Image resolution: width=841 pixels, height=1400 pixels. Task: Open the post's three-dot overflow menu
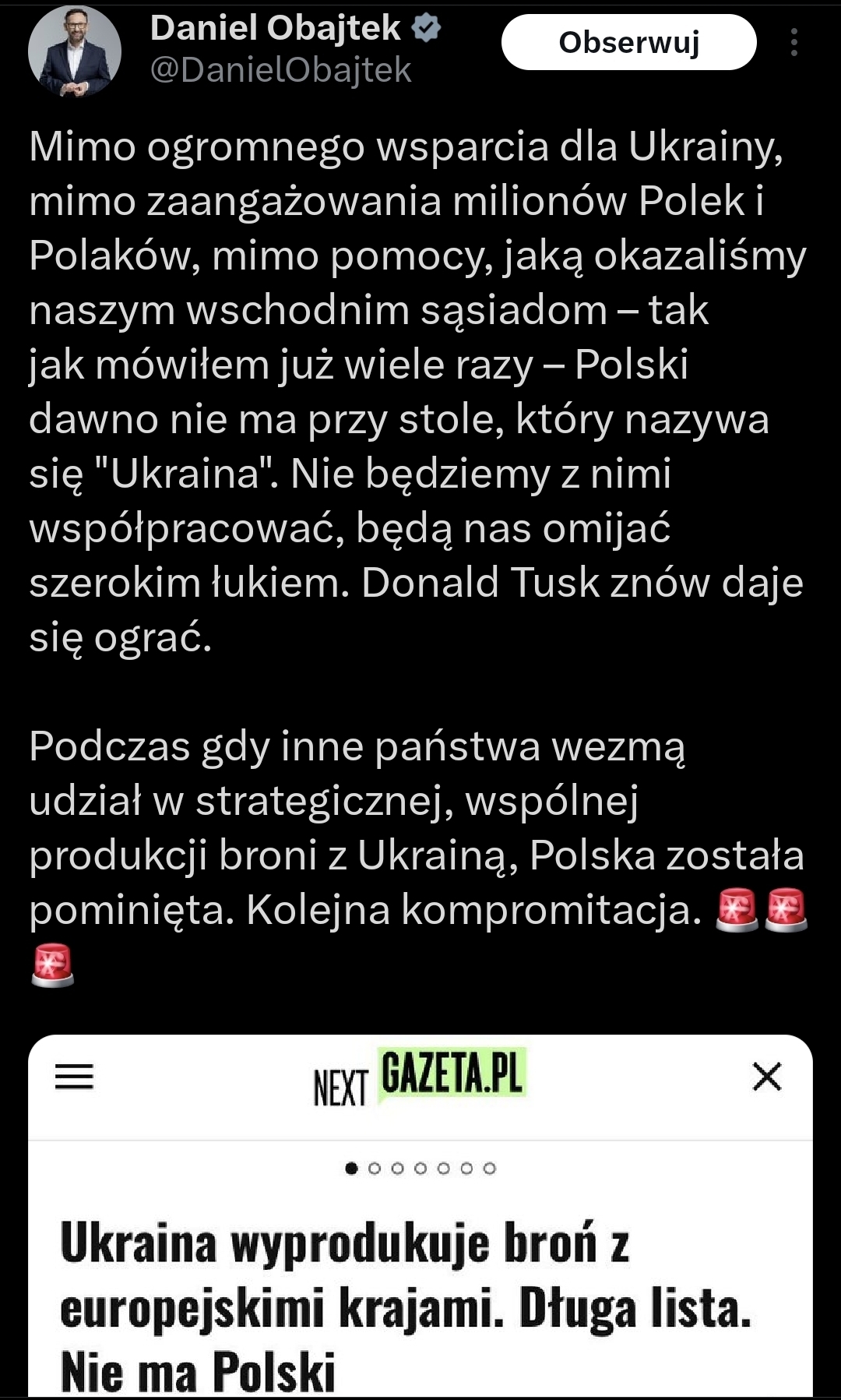pos(793,43)
